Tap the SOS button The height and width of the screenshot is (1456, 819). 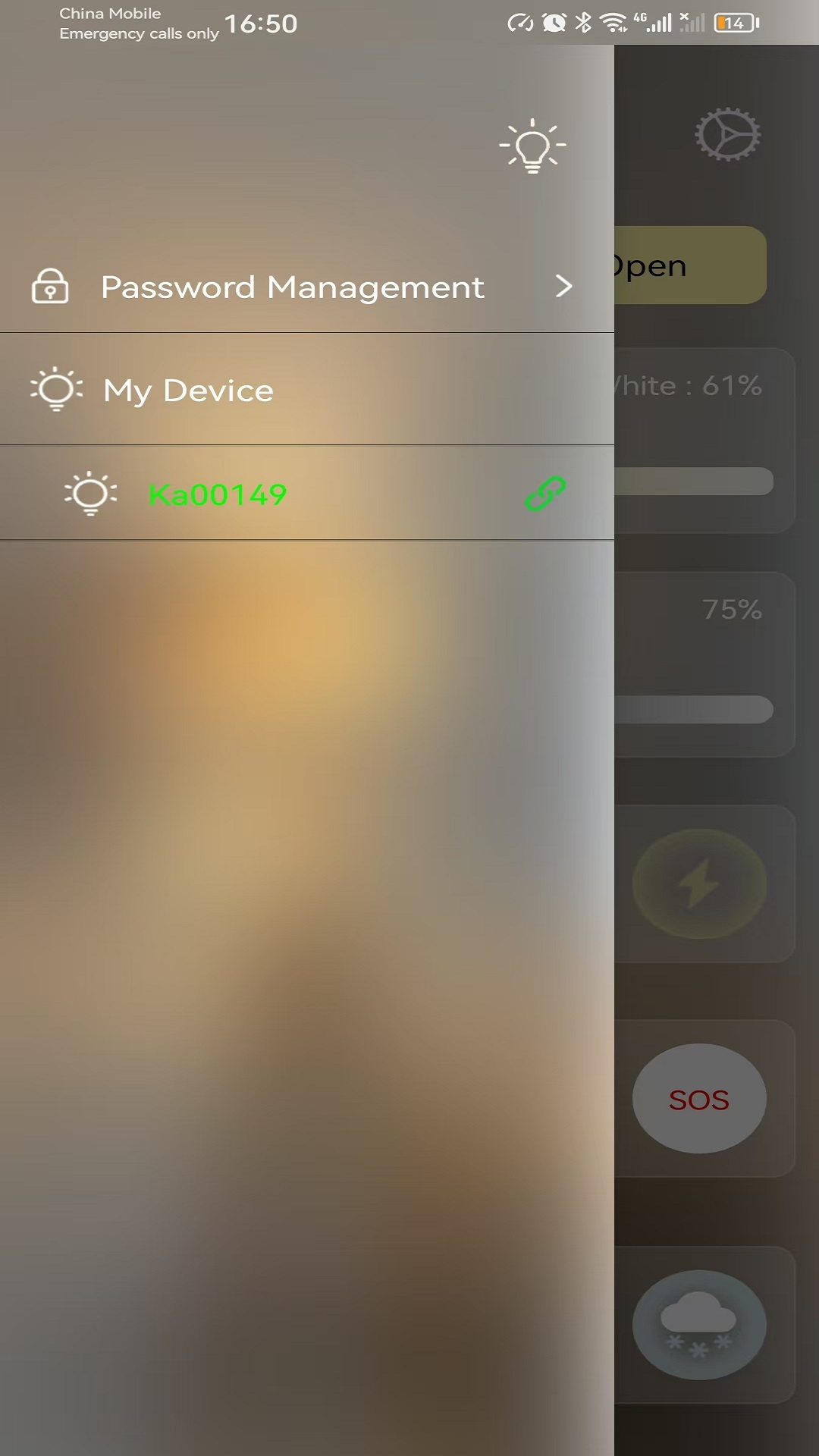[x=699, y=1099]
